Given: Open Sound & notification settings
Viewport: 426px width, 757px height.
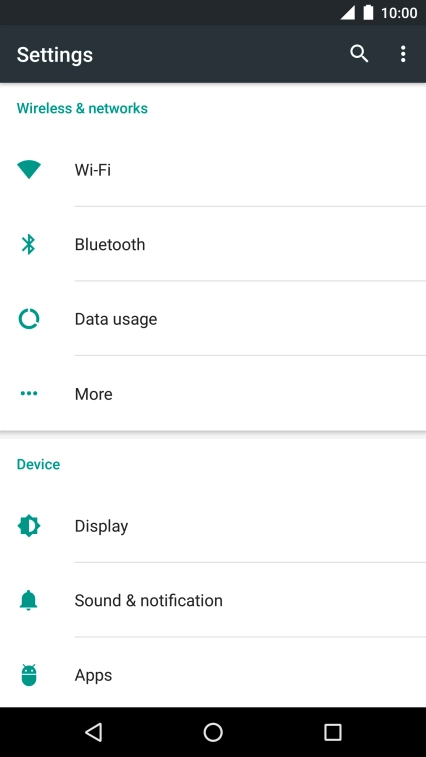Looking at the screenshot, I should pyautogui.click(x=213, y=600).
